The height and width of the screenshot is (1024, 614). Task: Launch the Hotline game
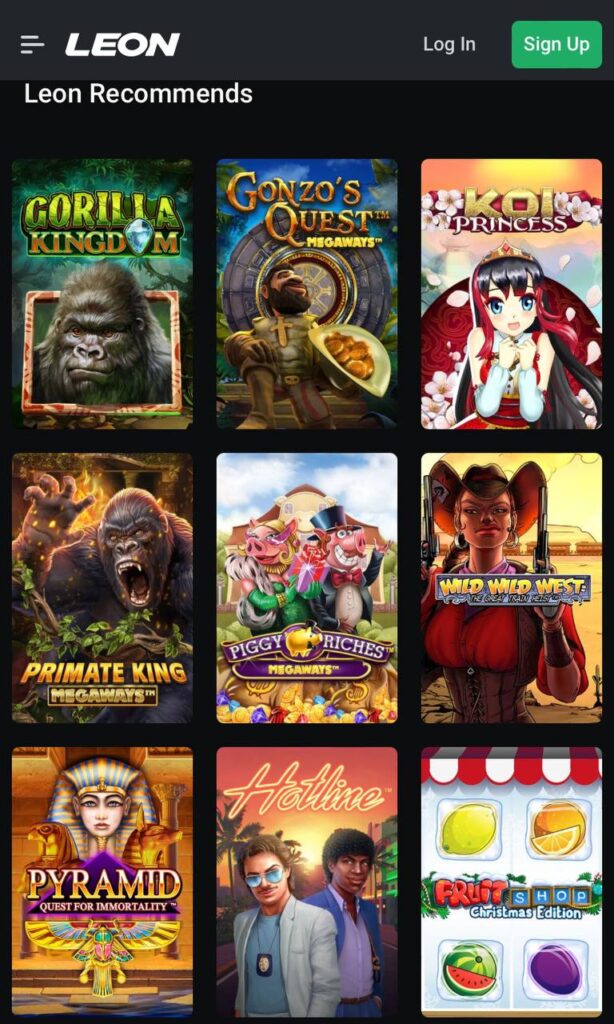tap(307, 880)
